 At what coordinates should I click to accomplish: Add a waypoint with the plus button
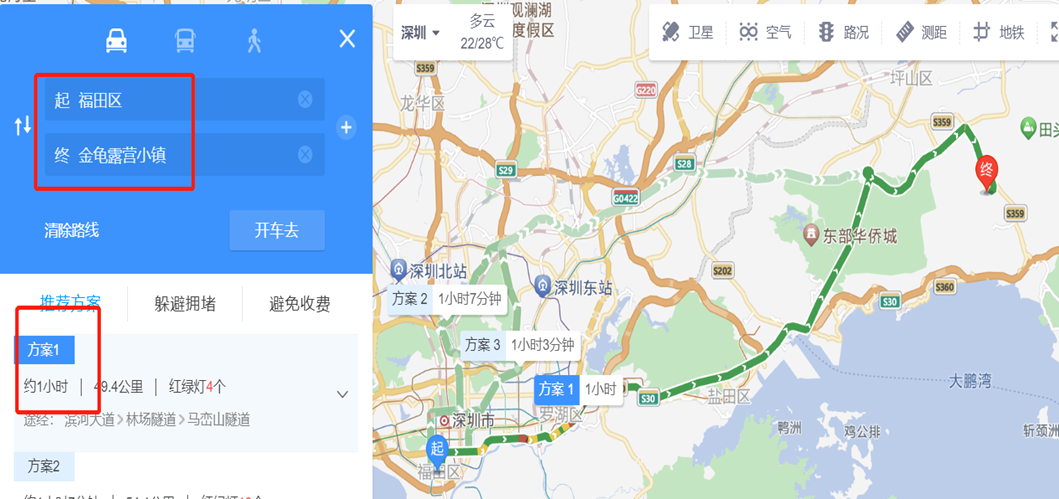coord(346,127)
